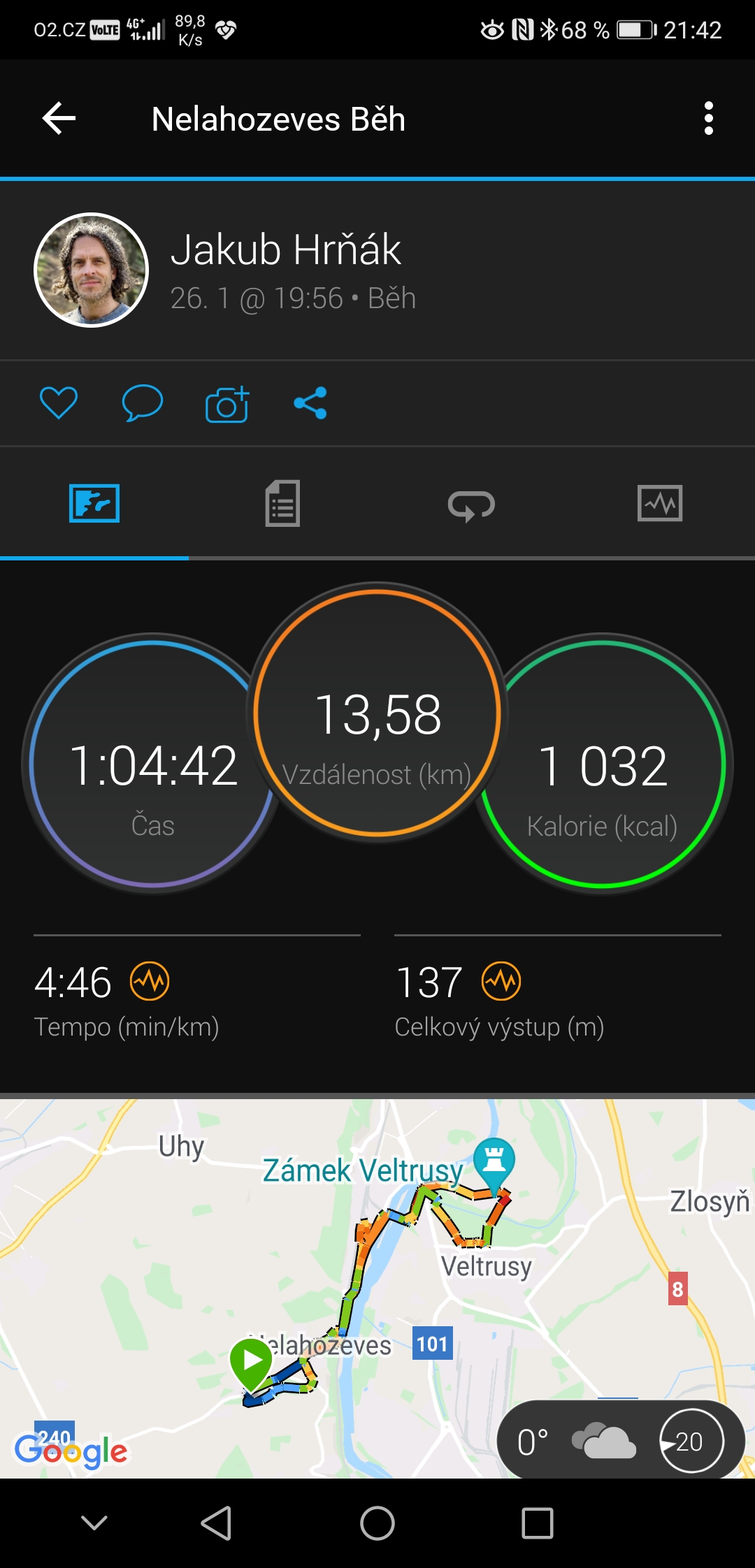Add a photo with the camera icon

pyautogui.click(x=227, y=404)
